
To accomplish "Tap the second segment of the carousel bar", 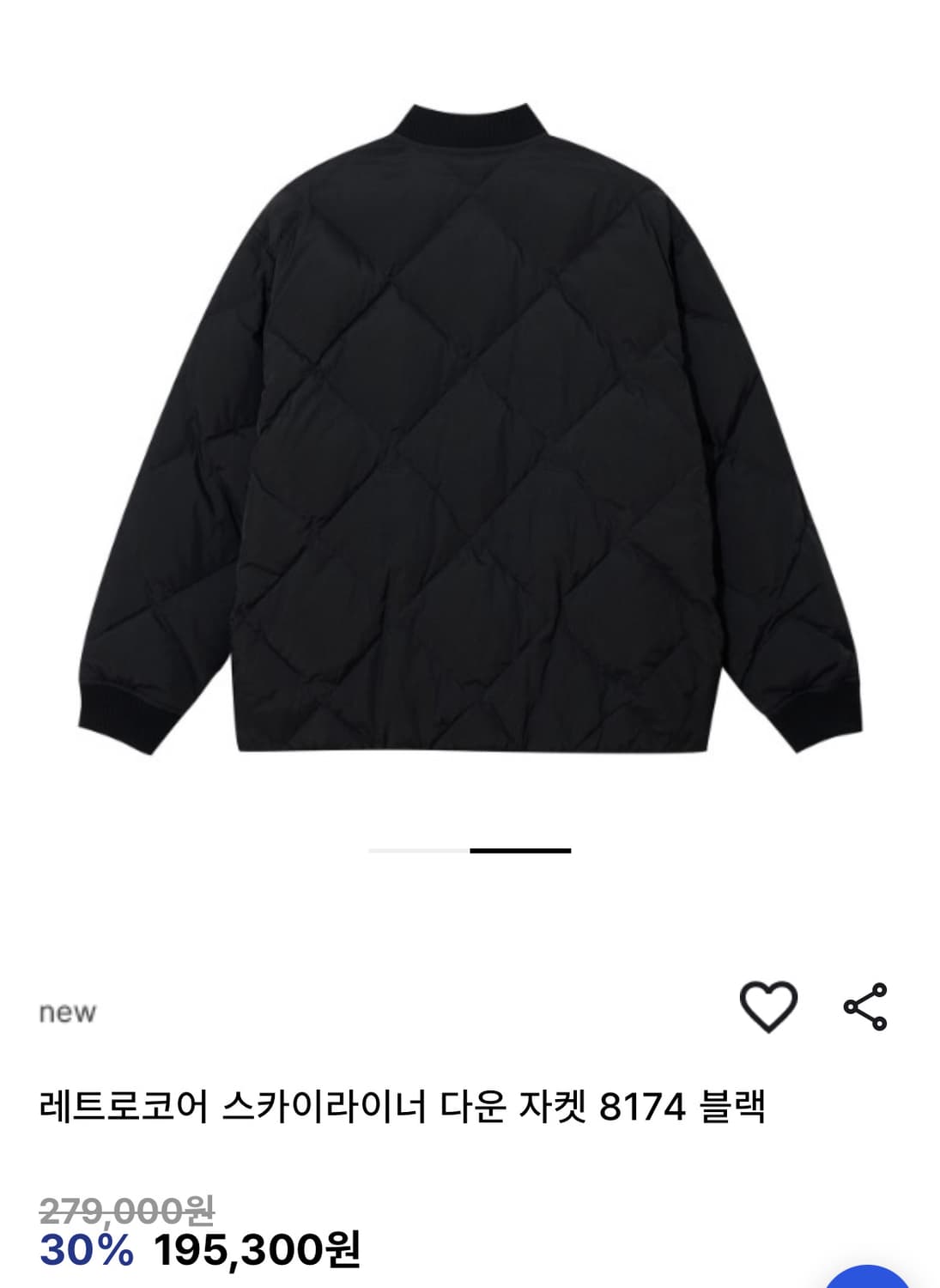I will tap(519, 850).
